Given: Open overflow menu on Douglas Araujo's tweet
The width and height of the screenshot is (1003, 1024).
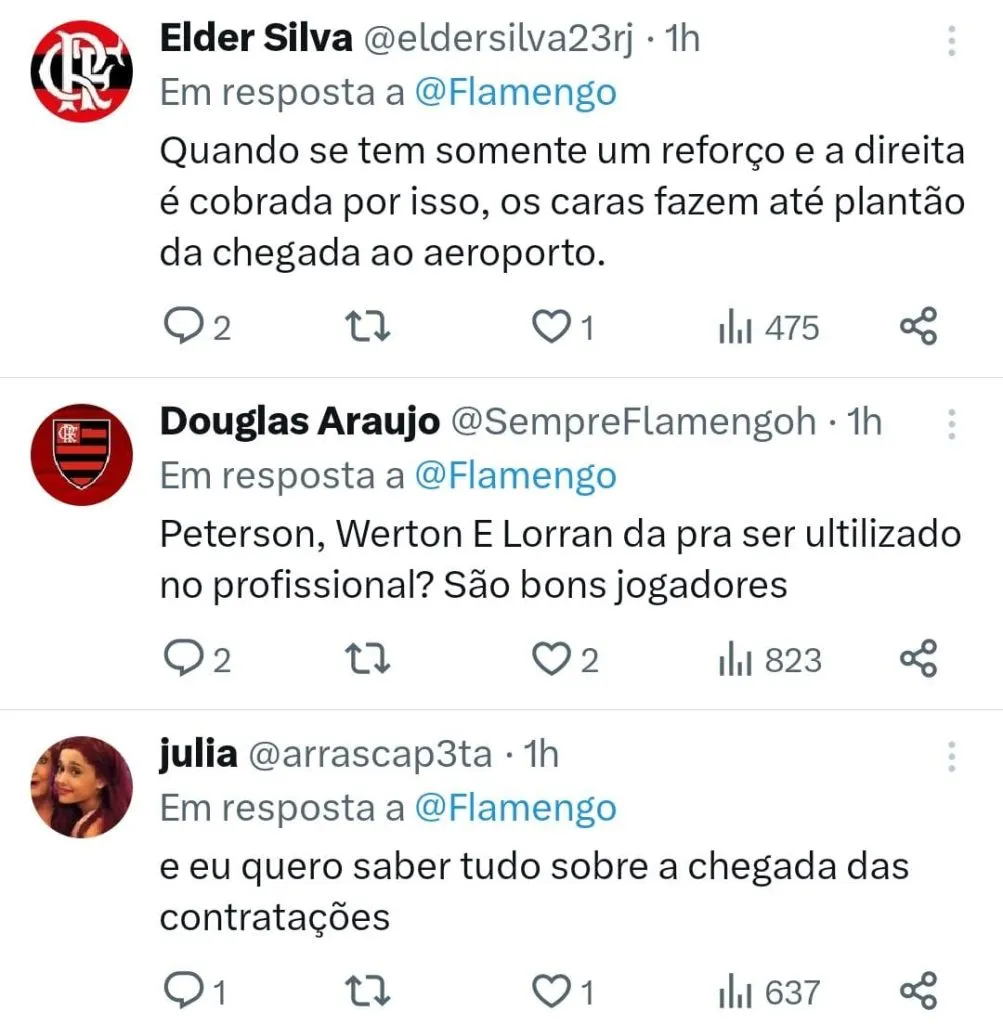Looking at the screenshot, I should click(x=951, y=423).
